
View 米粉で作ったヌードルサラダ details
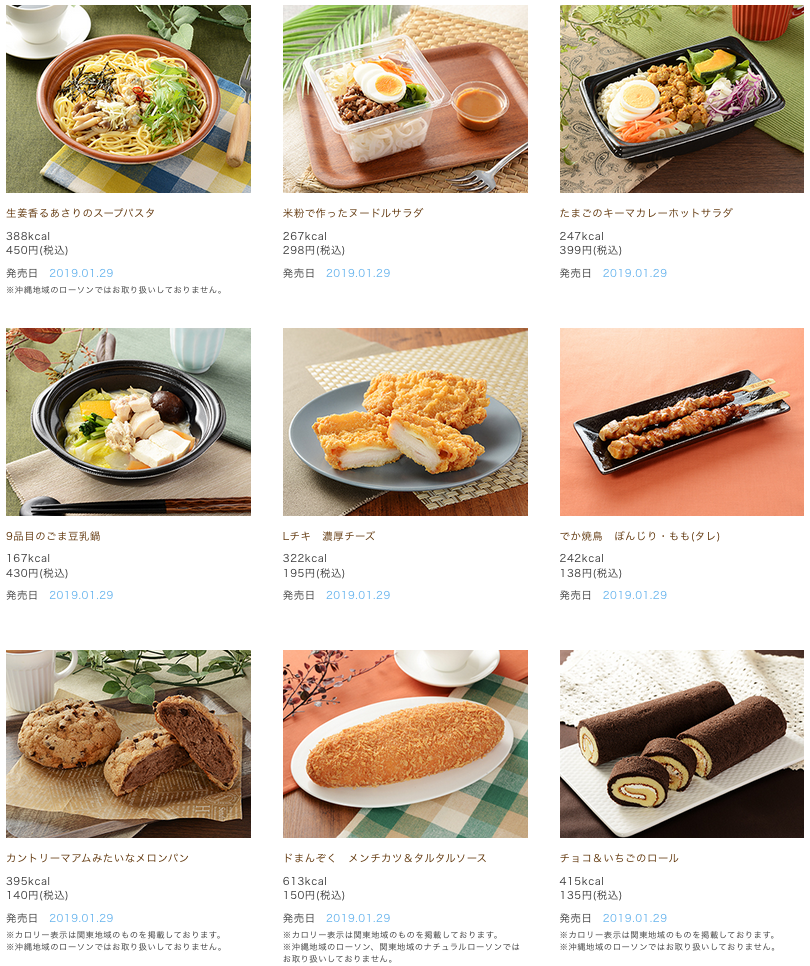405,99
